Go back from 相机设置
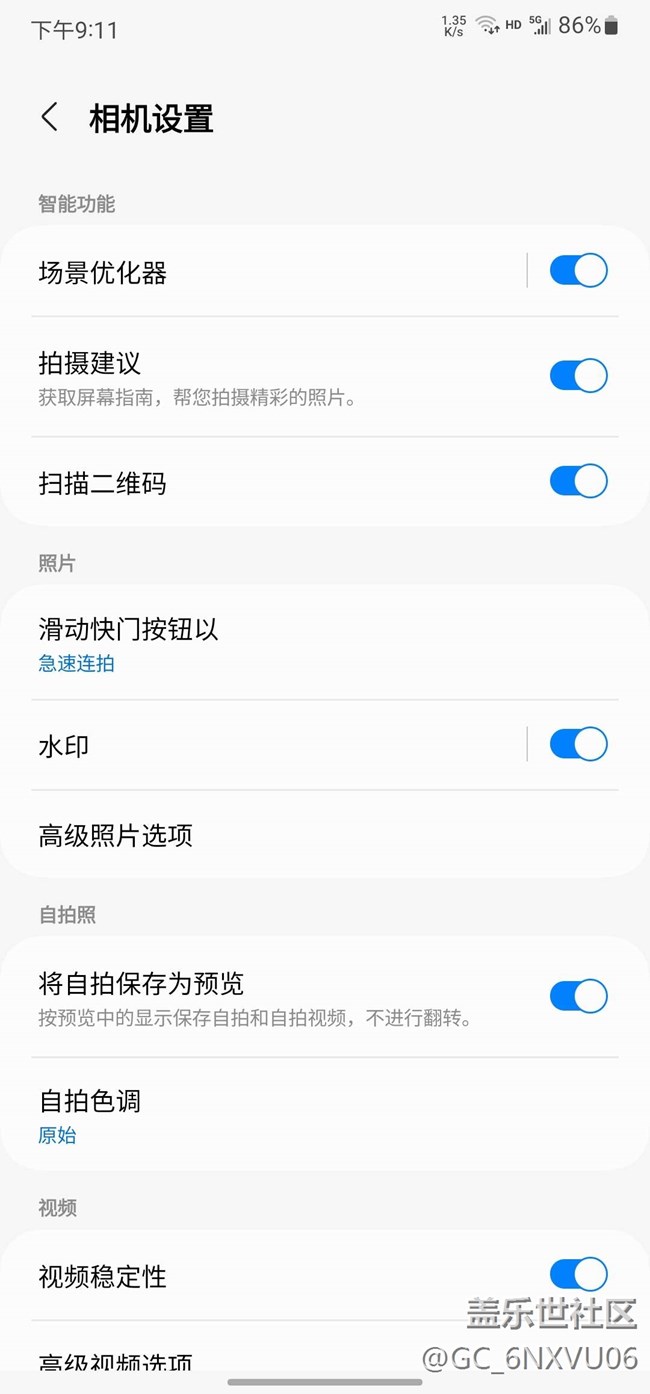Screen dimensions: 650x1394 tap(49, 118)
